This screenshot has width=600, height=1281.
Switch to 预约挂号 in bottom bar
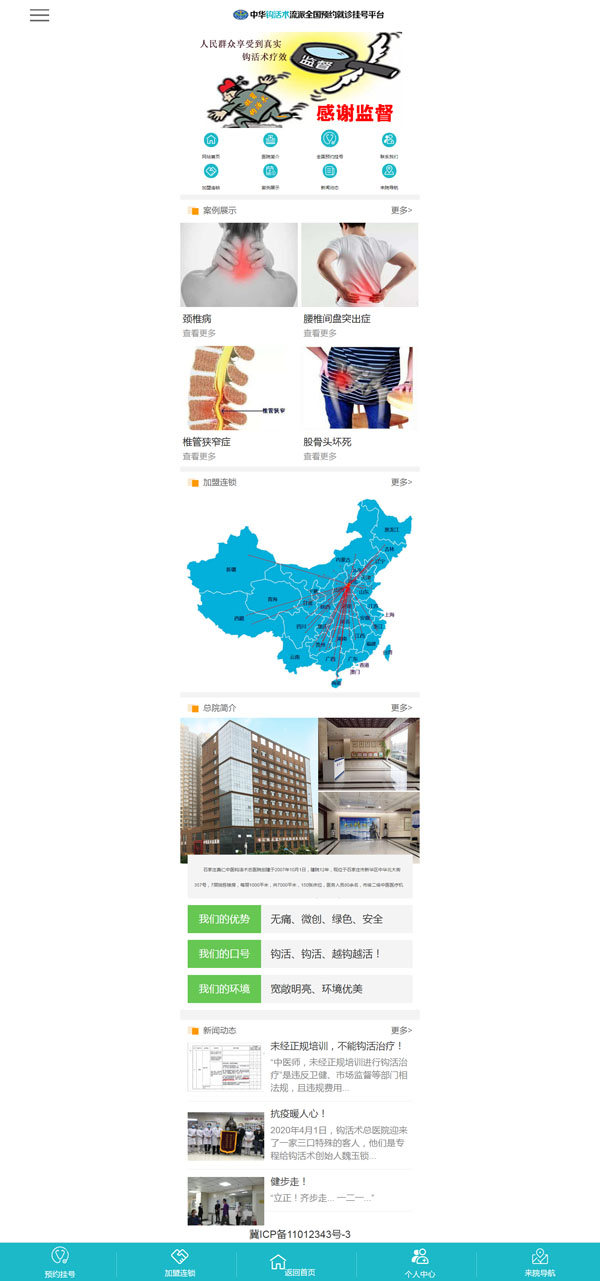click(59, 1261)
